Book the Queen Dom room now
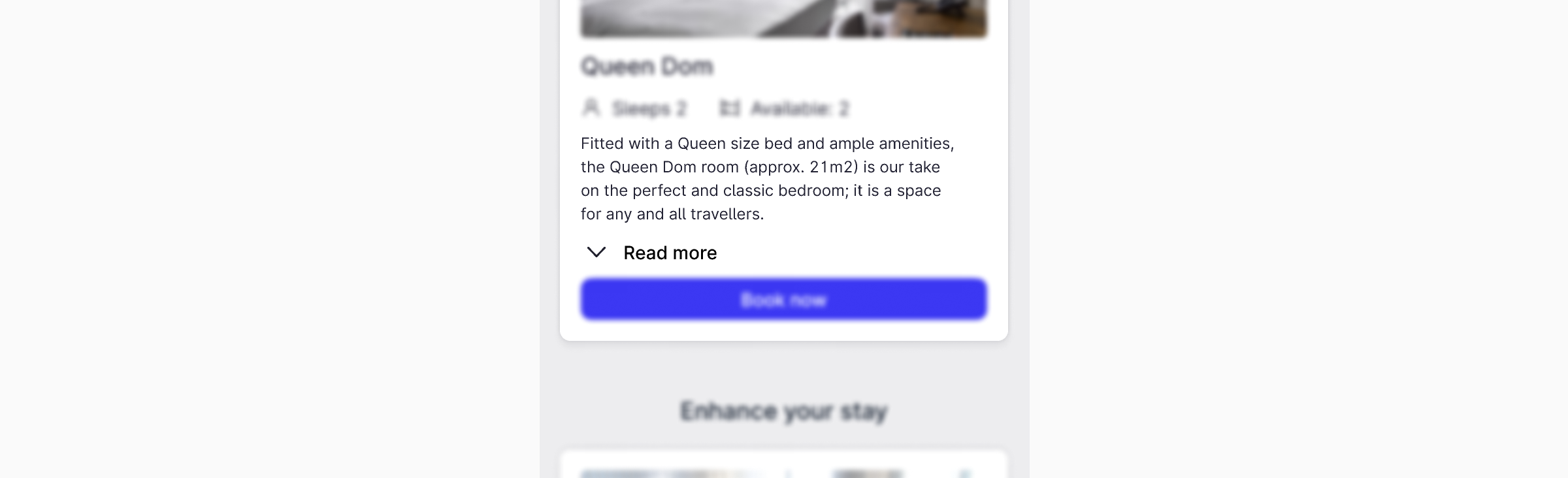 pyautogui.click(x=783, y=300)
